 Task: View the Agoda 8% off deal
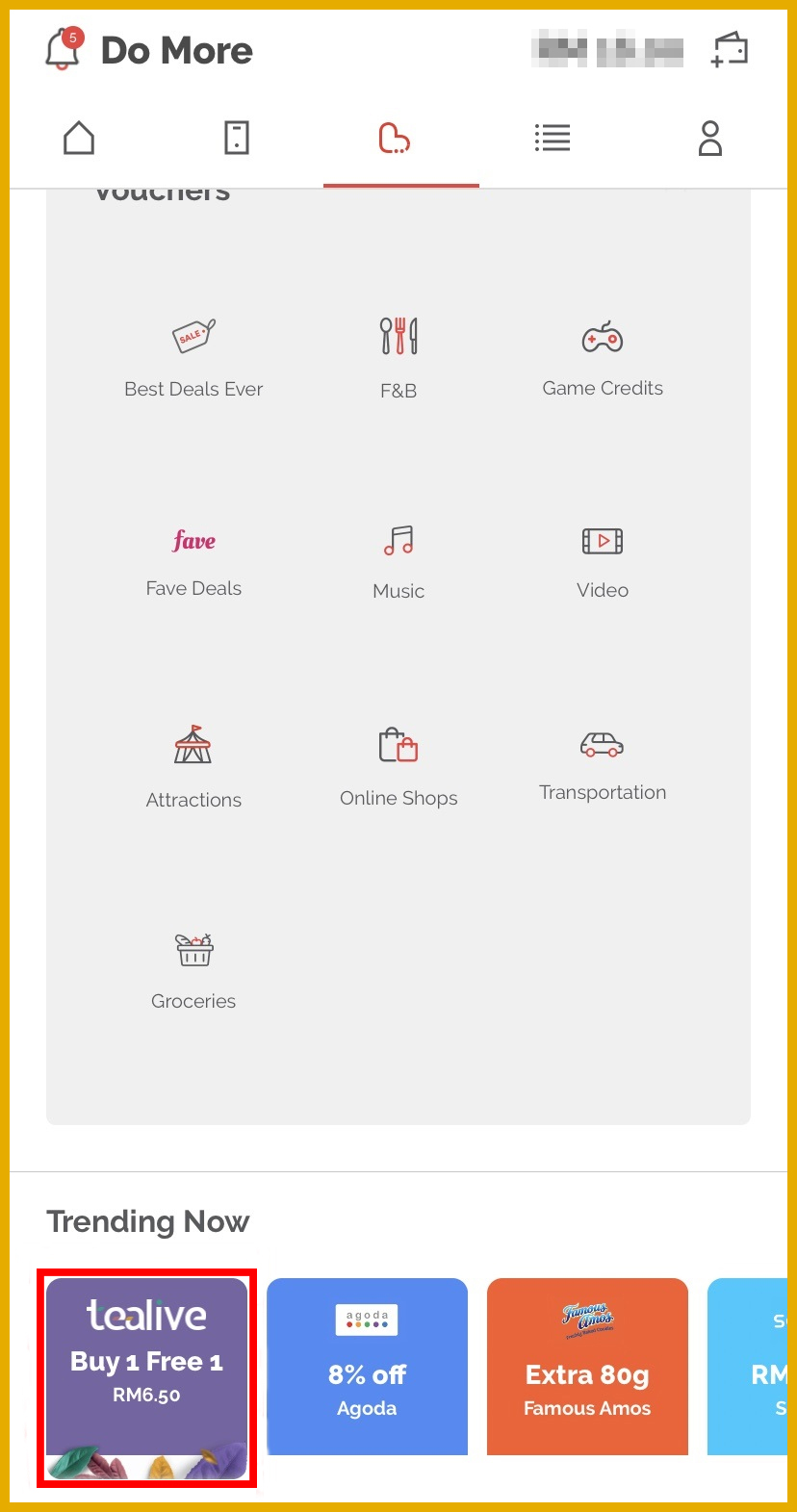click(367, 1367)
